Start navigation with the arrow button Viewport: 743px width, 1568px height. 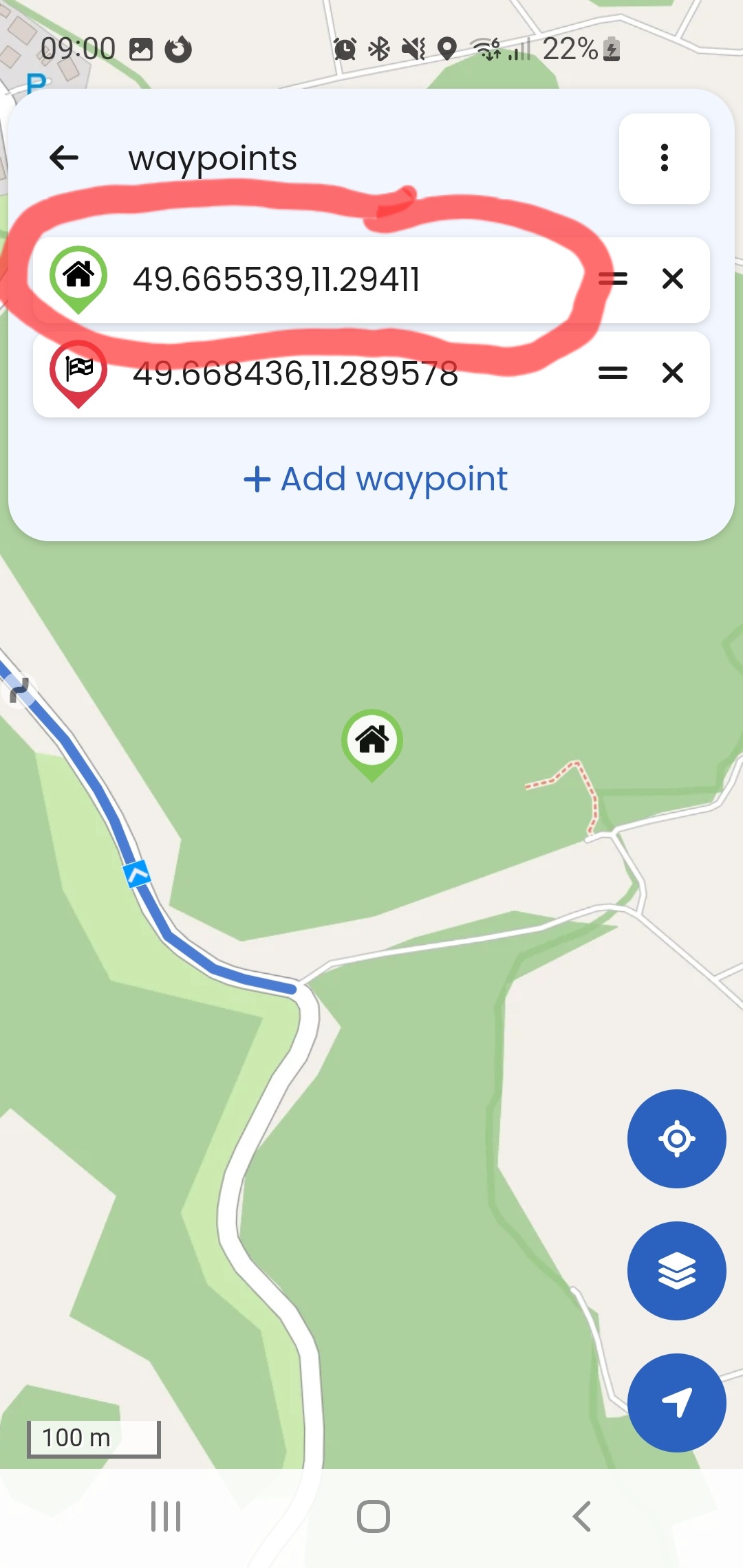tap(676, 1402)
